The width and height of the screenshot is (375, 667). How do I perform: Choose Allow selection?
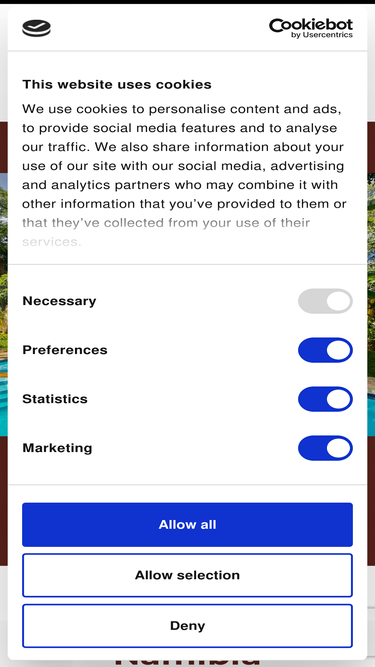(x=187, y=575)
